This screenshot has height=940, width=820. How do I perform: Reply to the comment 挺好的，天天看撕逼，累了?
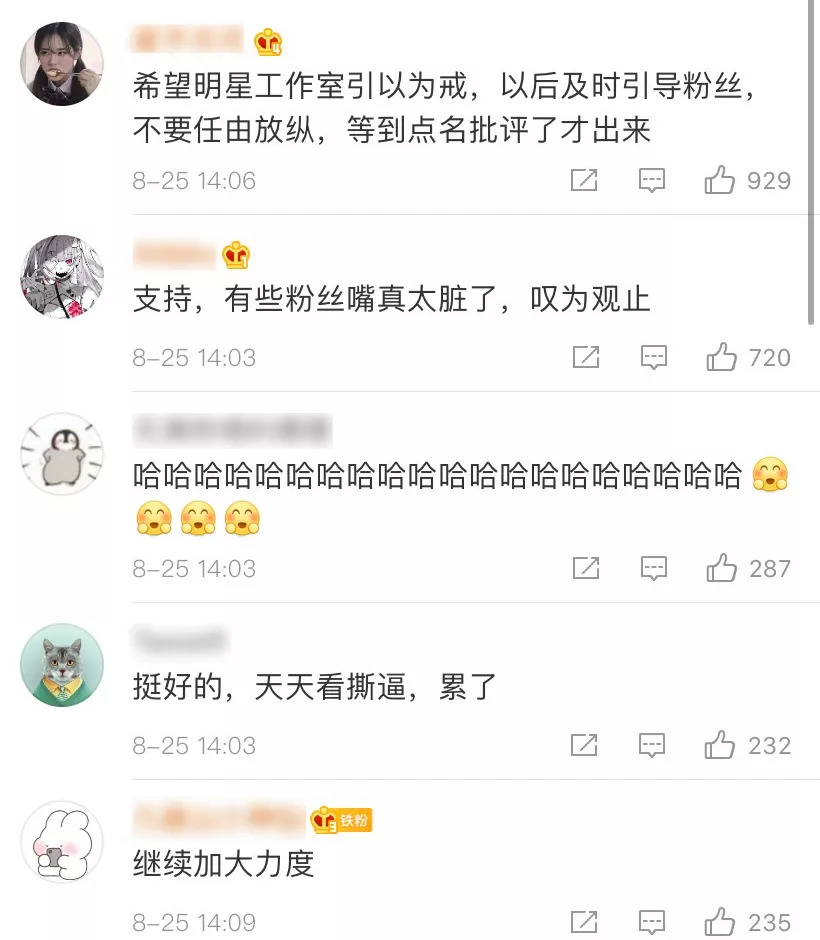(x=652, y=745)
